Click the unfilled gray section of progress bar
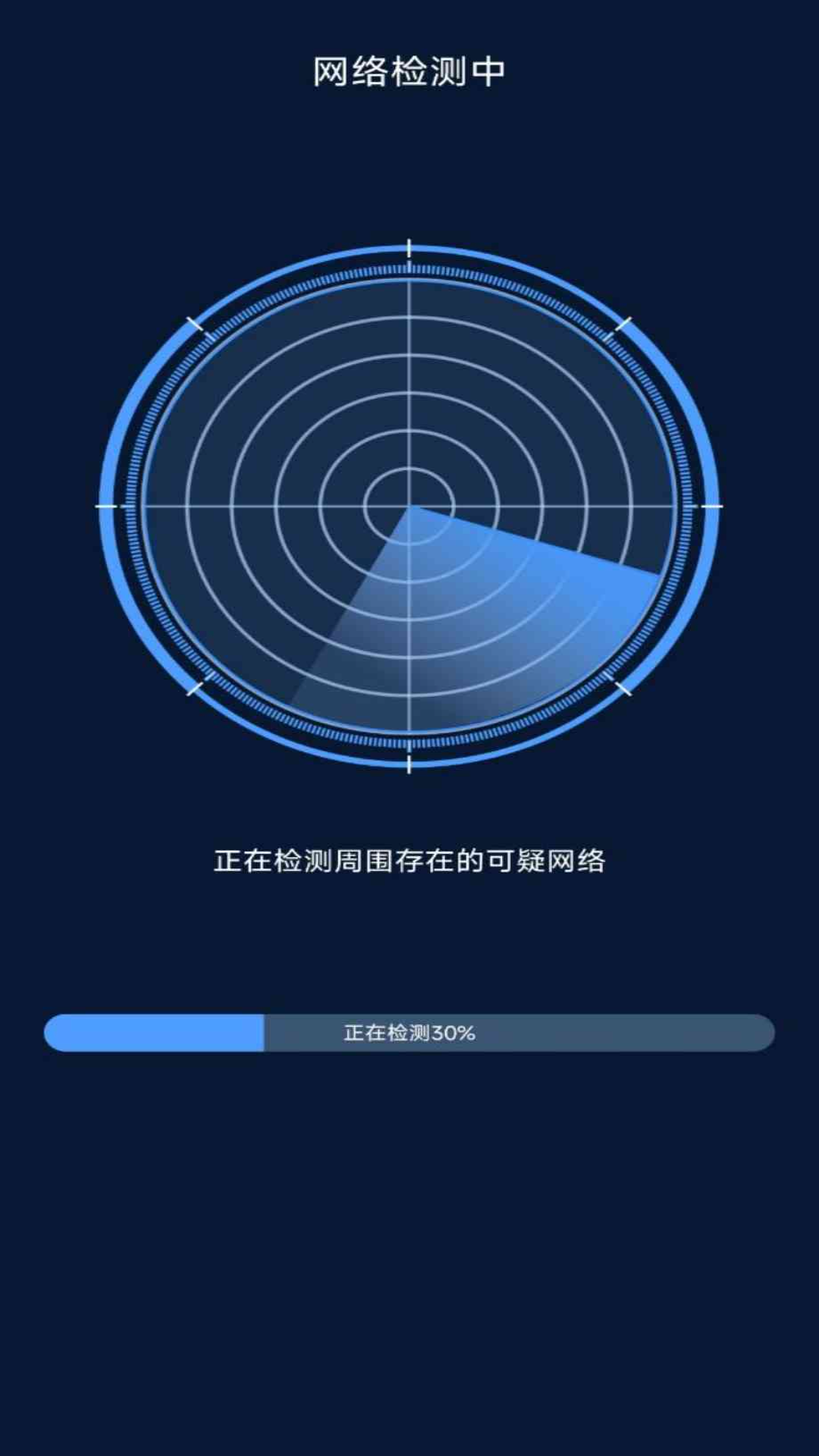 pos(607,1031)
